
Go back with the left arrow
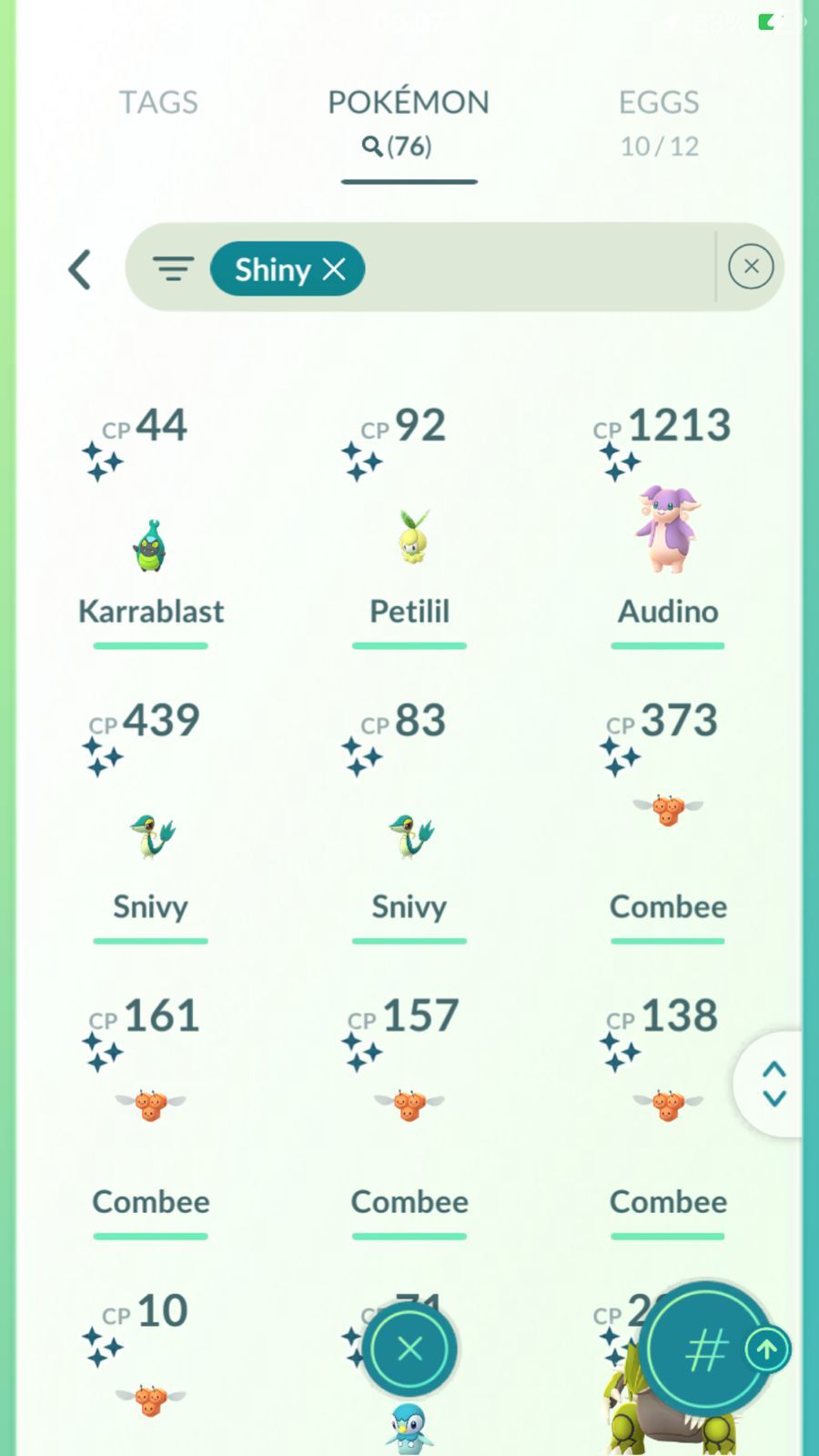click(x=80, y=269)
